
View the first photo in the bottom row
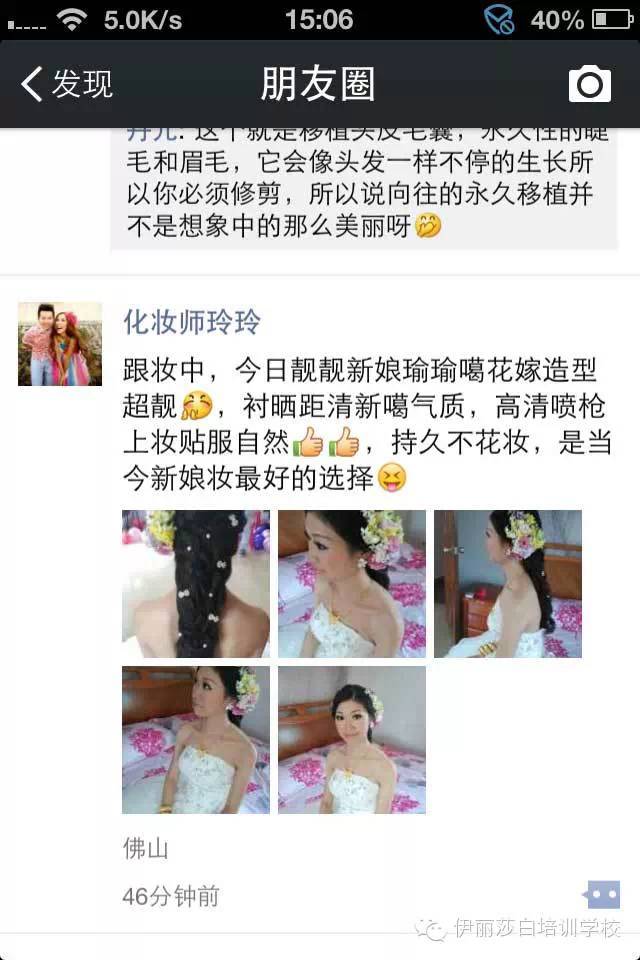[x=195, y=740]
